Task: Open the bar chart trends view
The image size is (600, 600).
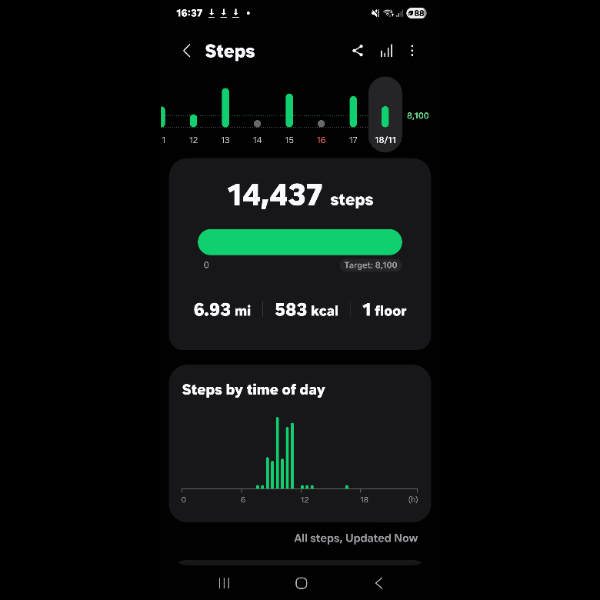Action: [386, 51]
